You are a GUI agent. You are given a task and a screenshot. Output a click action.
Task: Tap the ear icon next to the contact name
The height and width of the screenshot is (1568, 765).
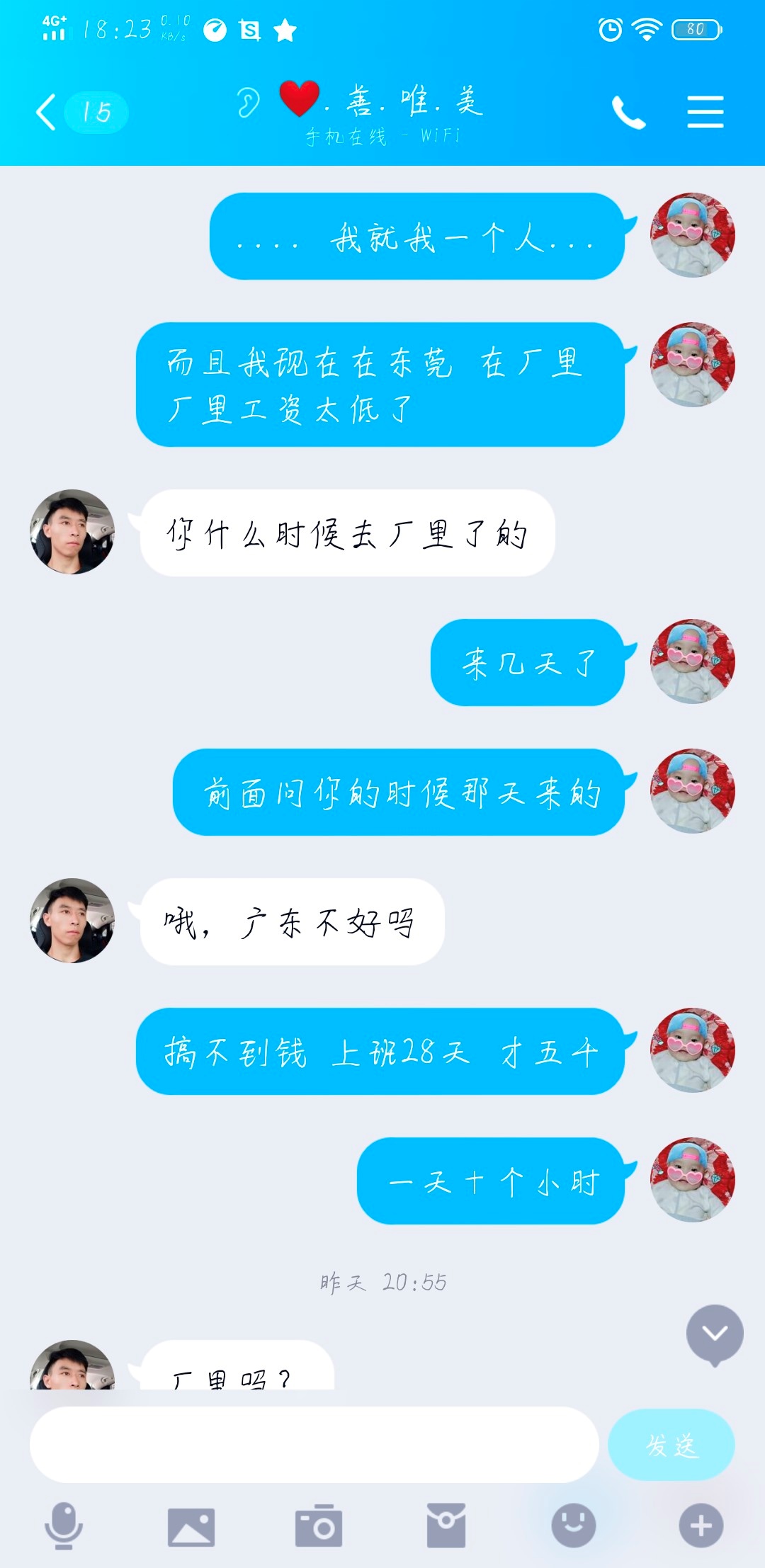point(248,103)
